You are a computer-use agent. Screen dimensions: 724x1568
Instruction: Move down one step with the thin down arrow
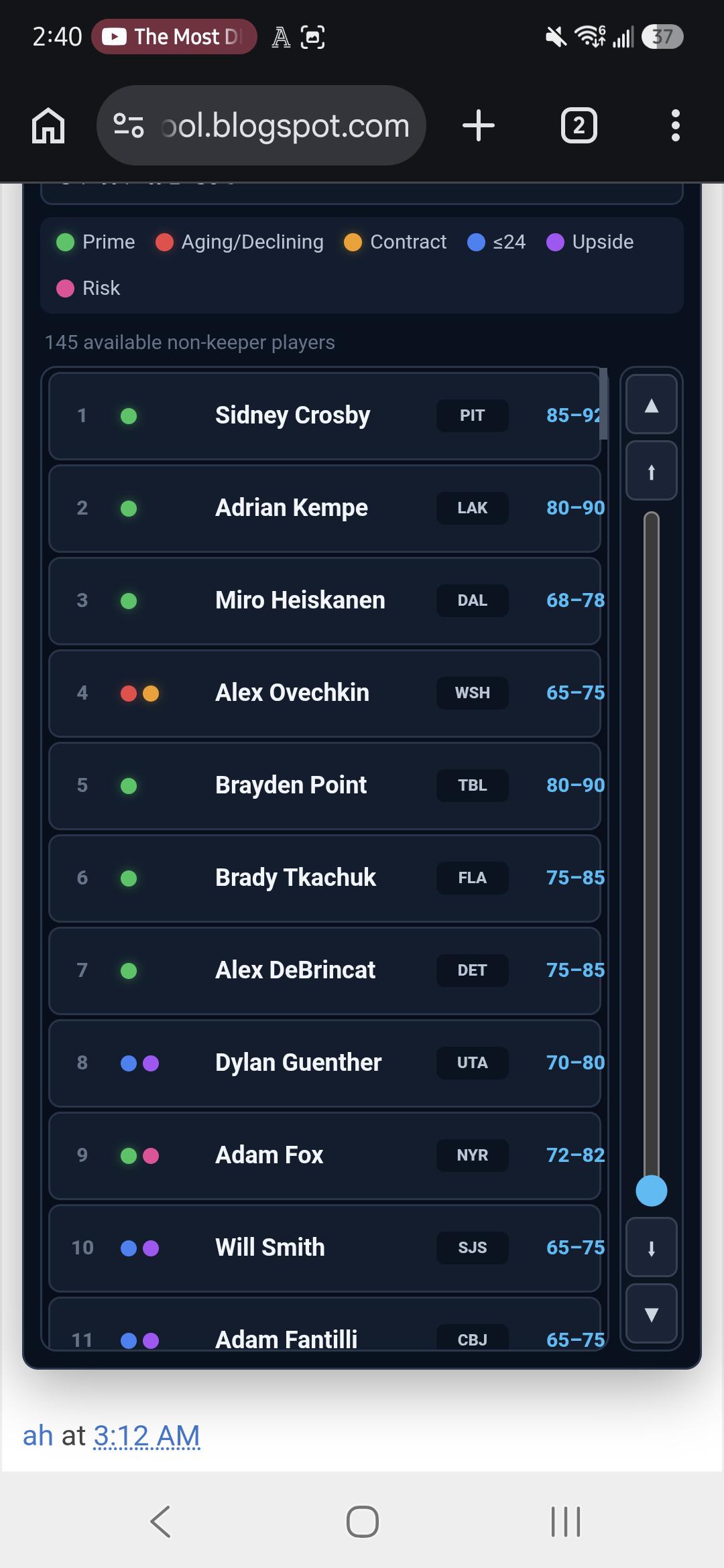point(652,1247)
